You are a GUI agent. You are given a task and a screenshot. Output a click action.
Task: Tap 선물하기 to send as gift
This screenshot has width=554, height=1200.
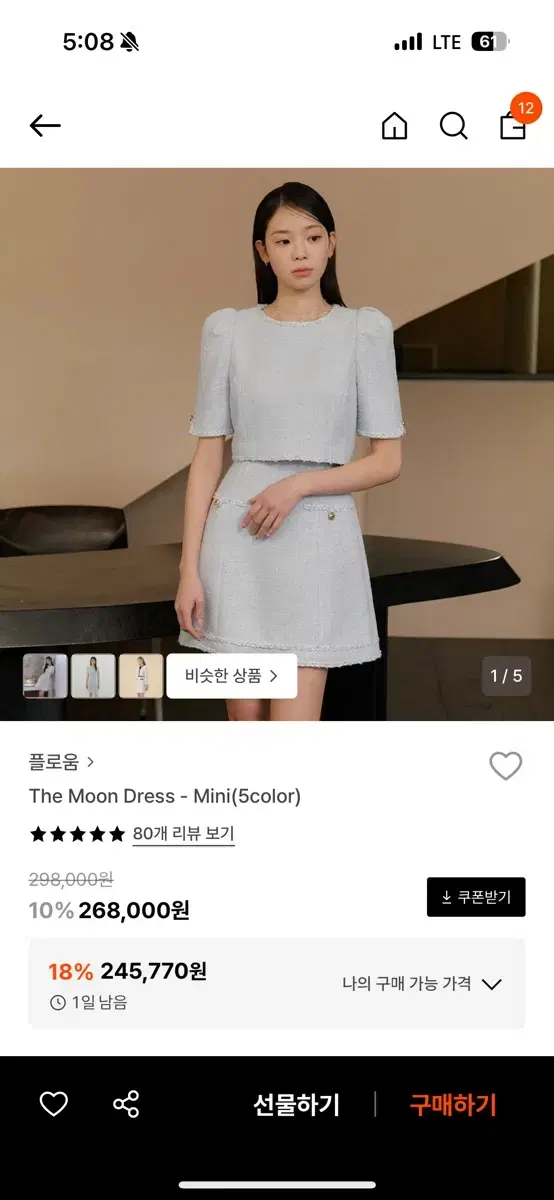coord(296,1105)
